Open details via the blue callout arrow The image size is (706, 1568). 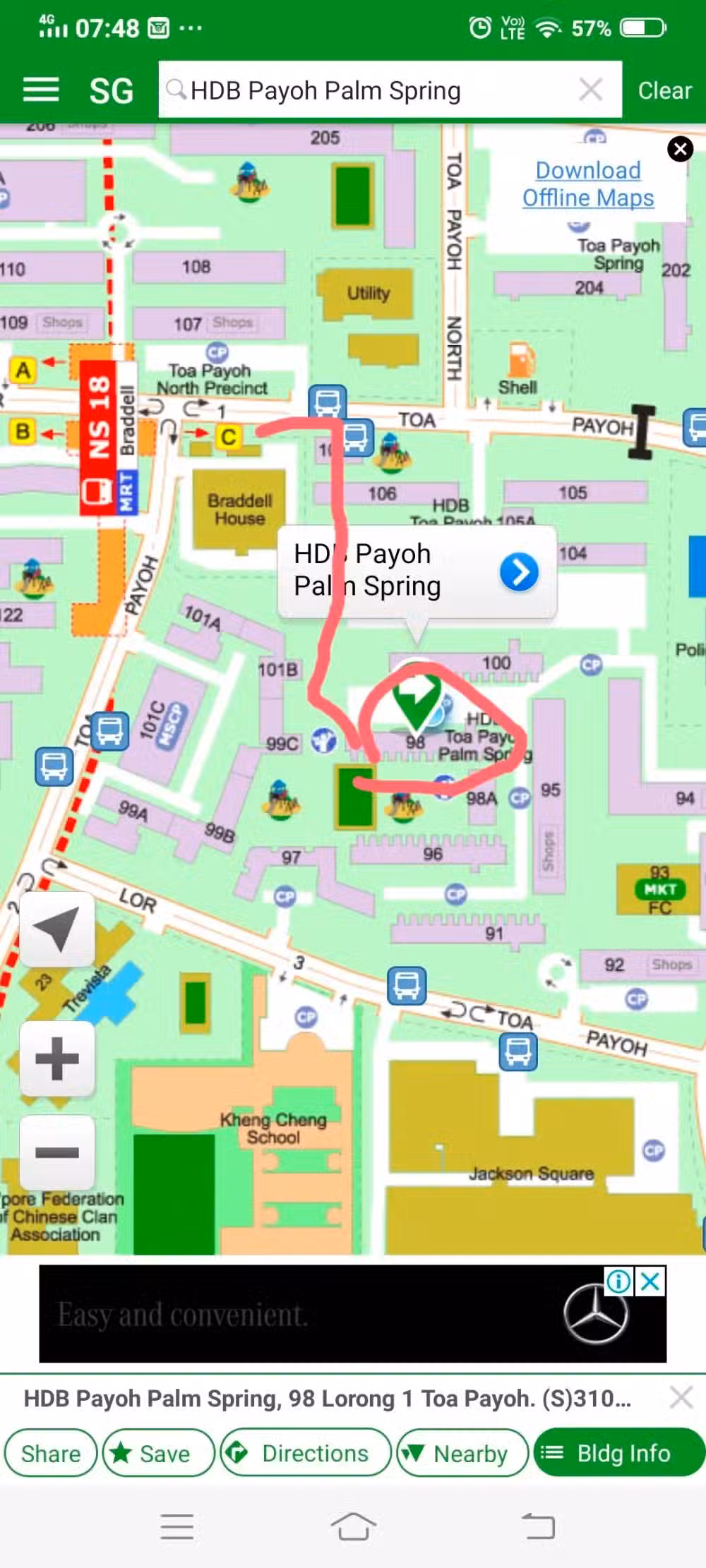coord(519,572)
